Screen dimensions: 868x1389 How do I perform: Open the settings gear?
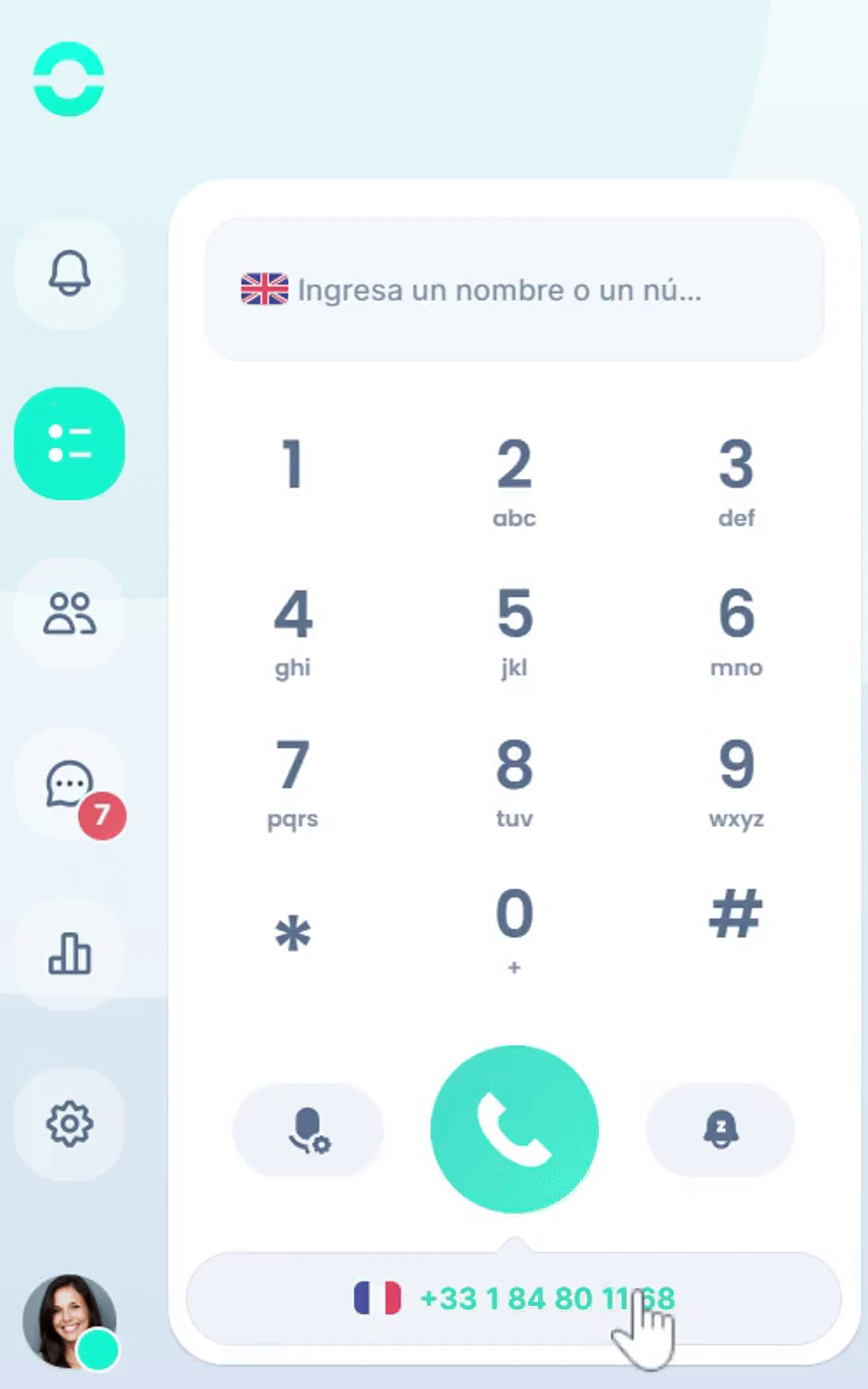[69, 1123]
